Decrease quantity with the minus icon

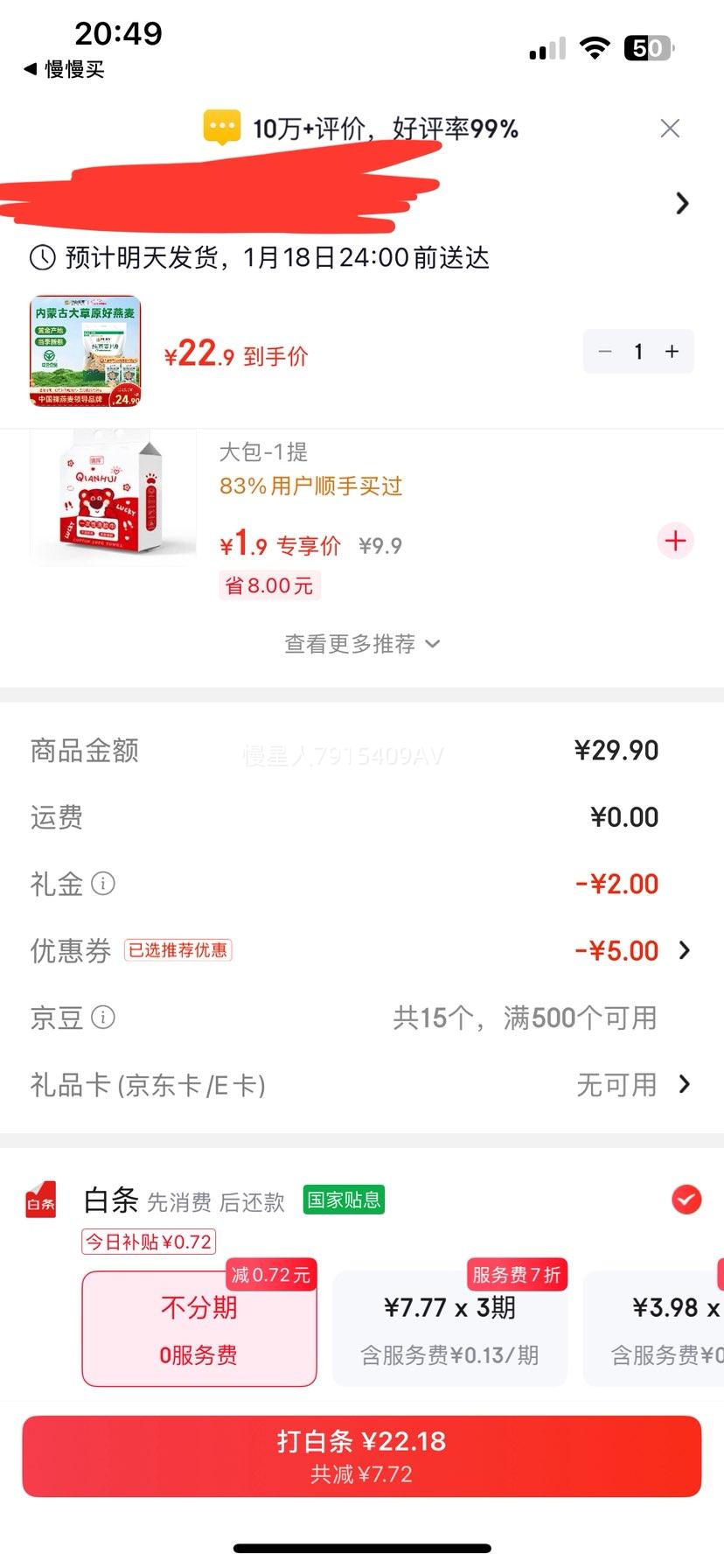click(x=605, y=351)
